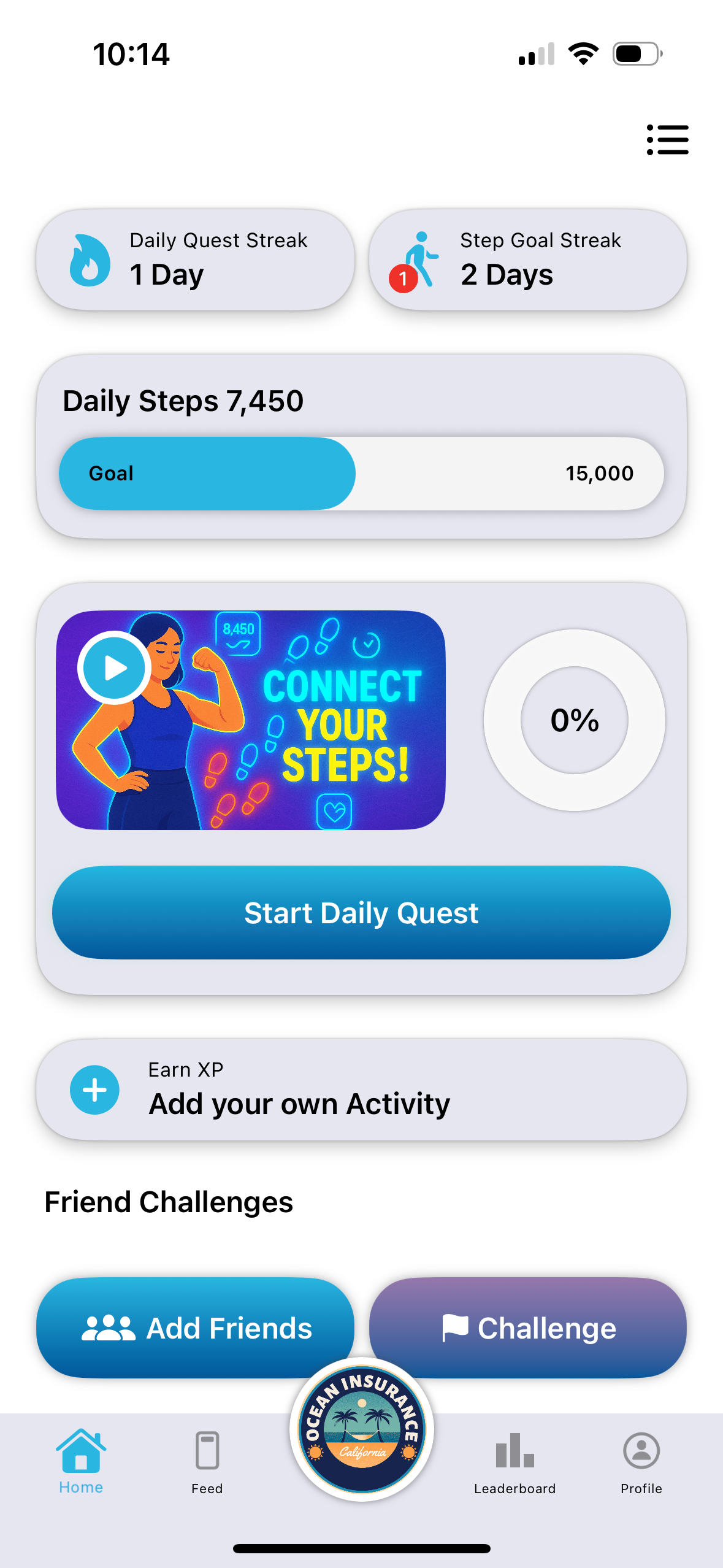Start the Daily Quest
This screenshot has height=1568, width=723.
click(x=361, y=913)
